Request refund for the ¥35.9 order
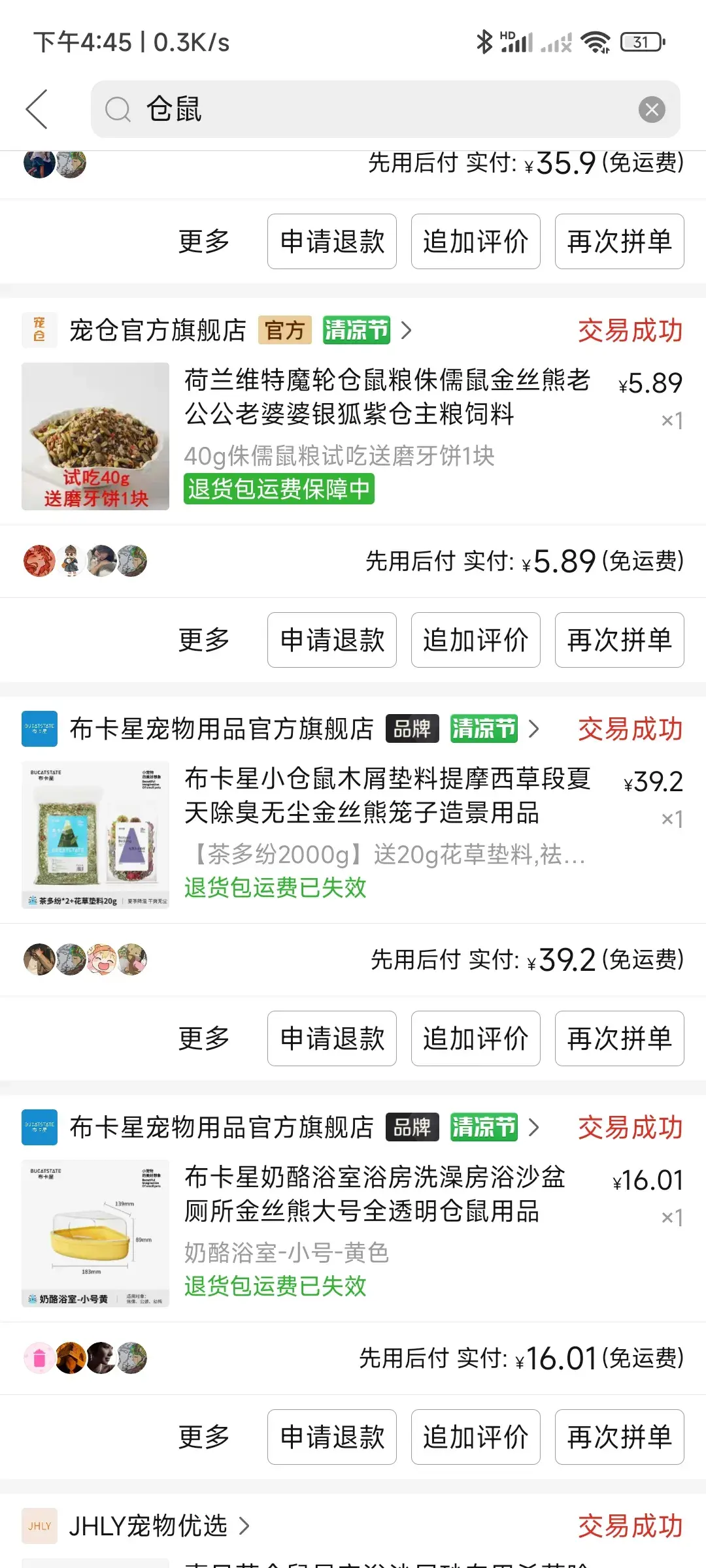 pos(332,241)
